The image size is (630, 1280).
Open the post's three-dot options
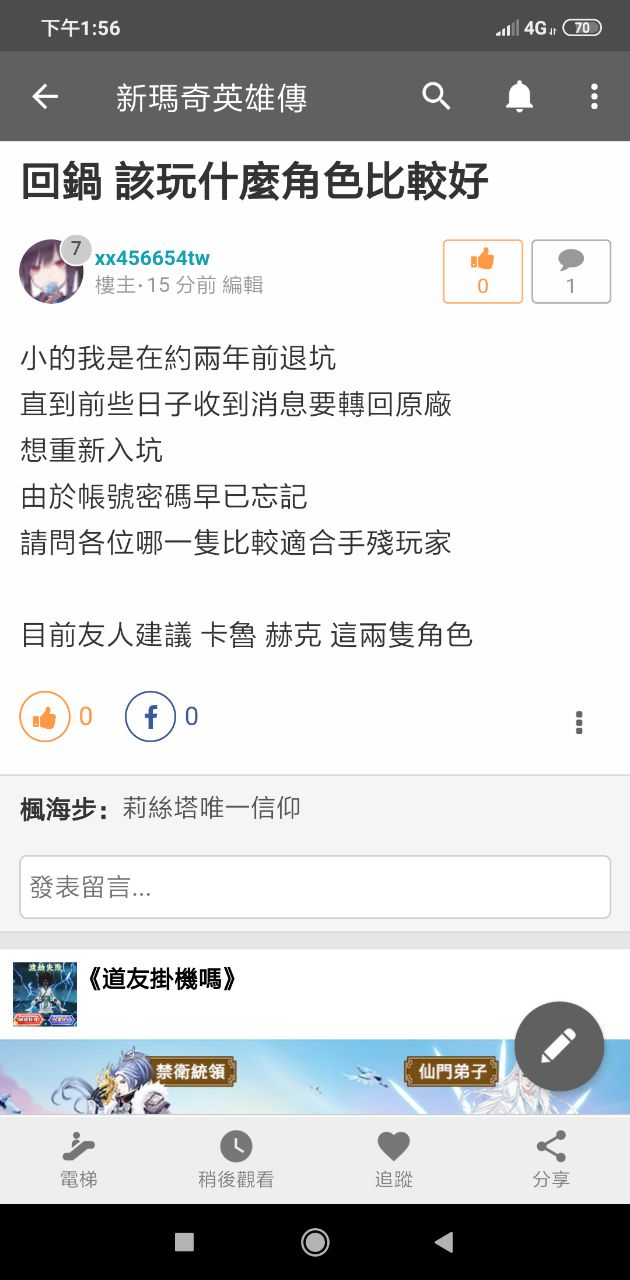579,722
